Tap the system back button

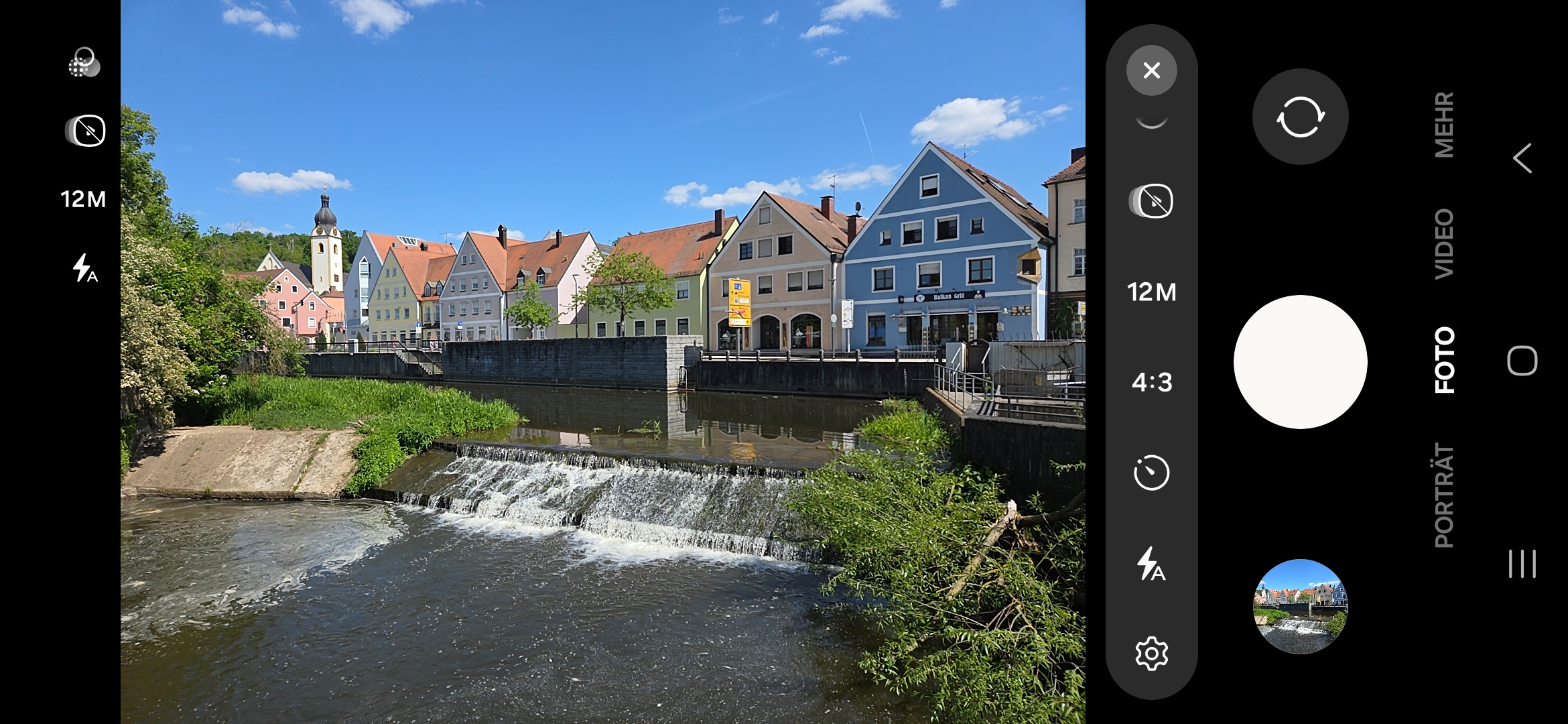pos(1522,159)
